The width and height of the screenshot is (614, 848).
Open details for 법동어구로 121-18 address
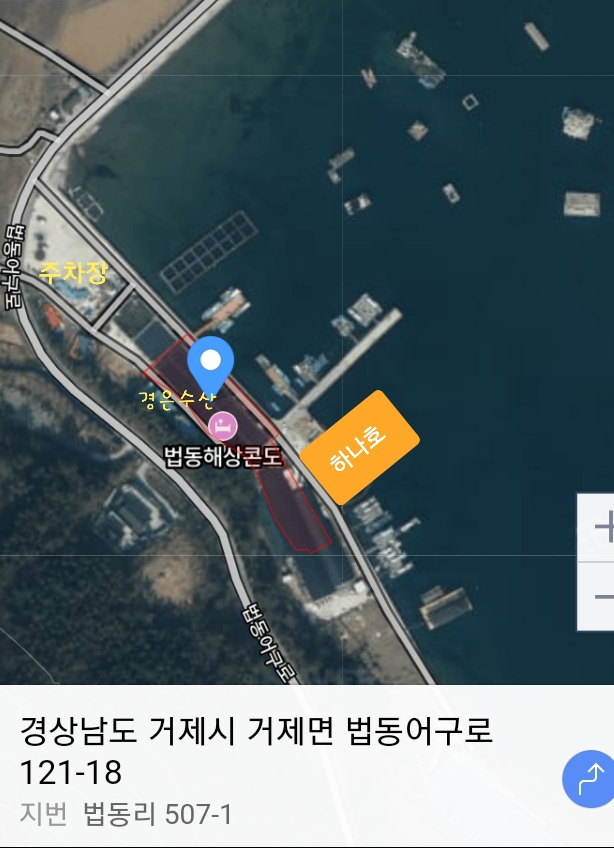click(x=257, y=750)
